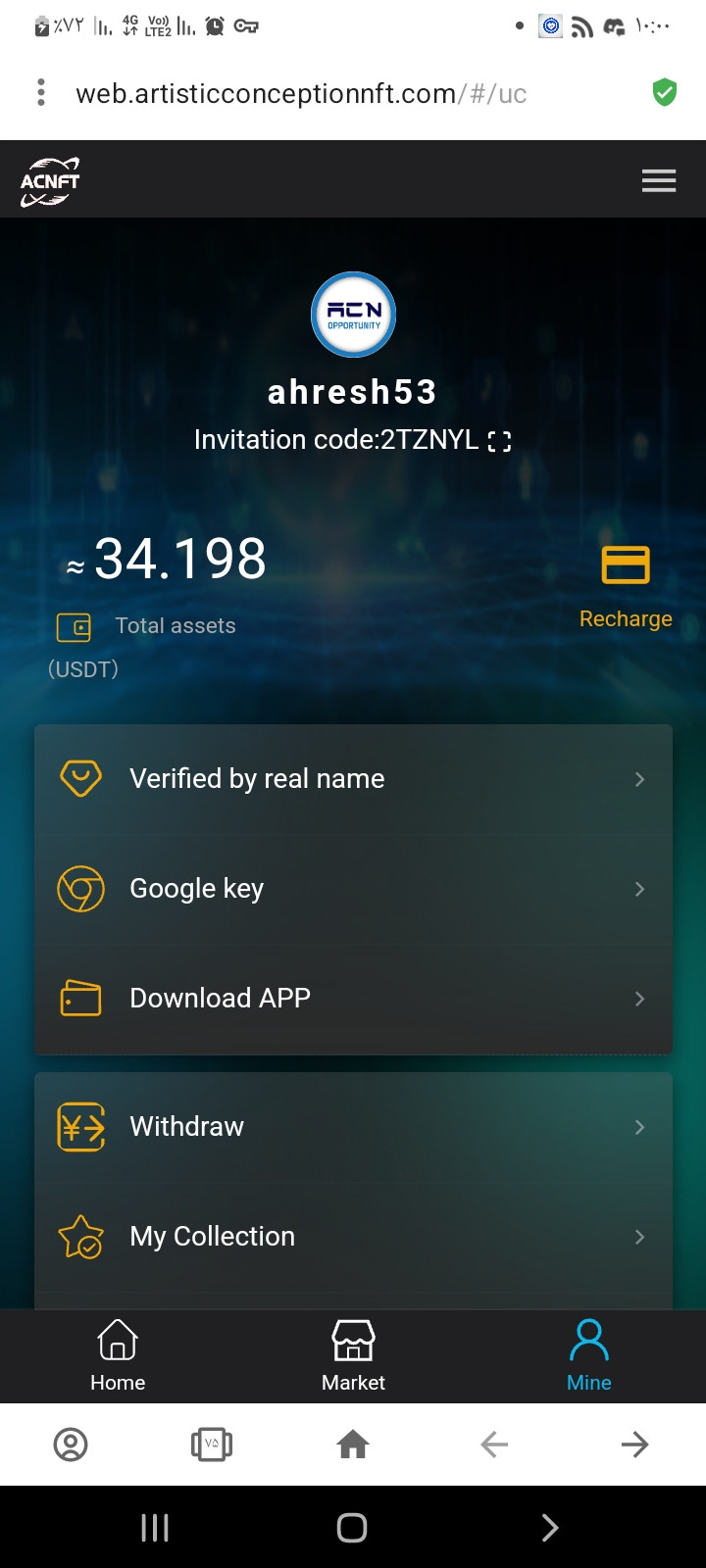Go to Withdraw

tap(353, 1127)
